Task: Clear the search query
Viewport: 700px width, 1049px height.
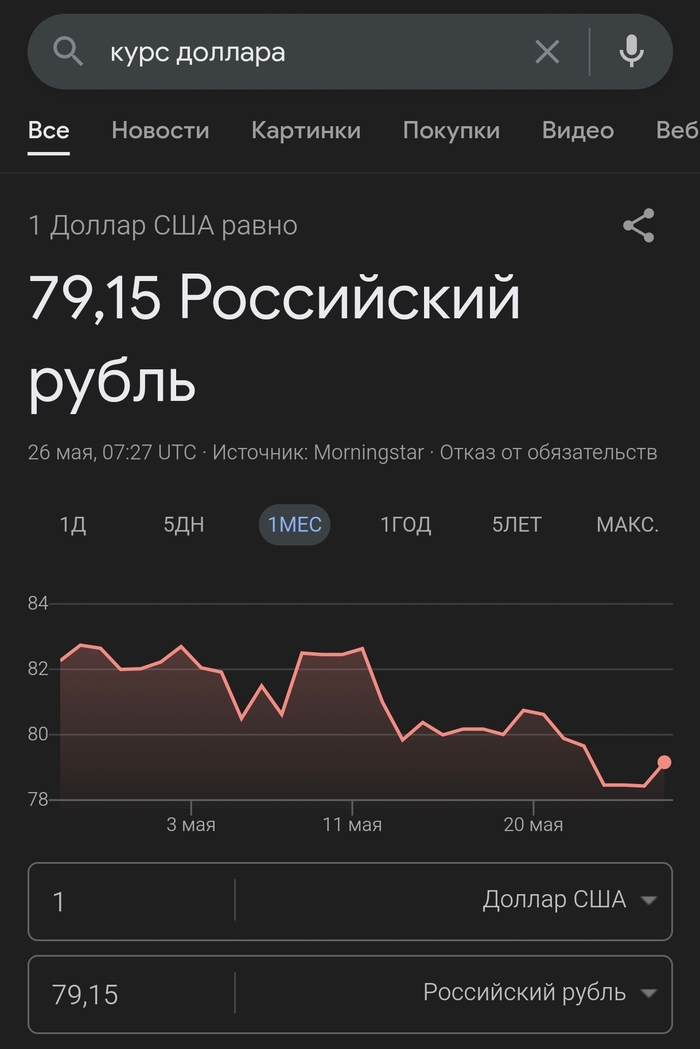Action: (x=547, y=52)
